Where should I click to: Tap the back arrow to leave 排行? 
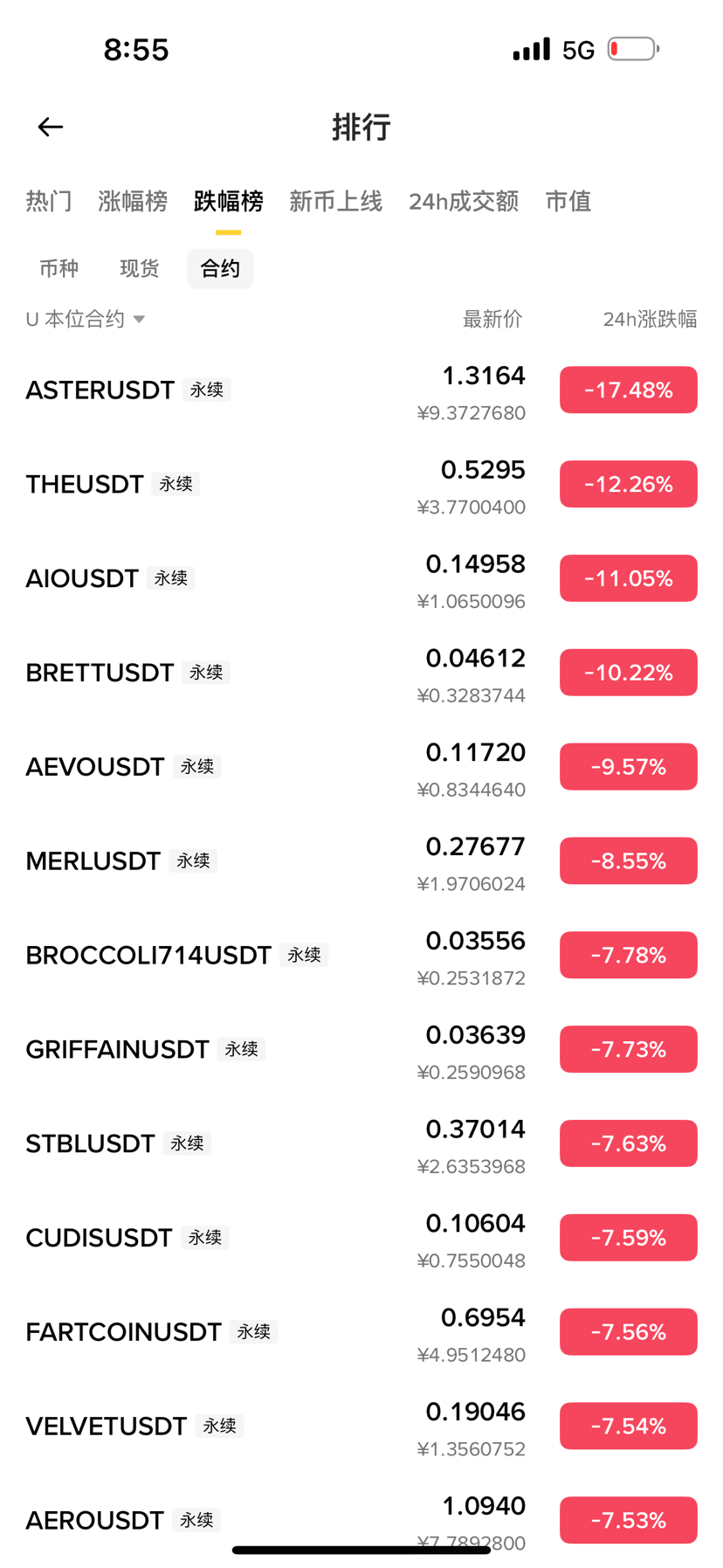pyautogui.click(x=50, y=127)
